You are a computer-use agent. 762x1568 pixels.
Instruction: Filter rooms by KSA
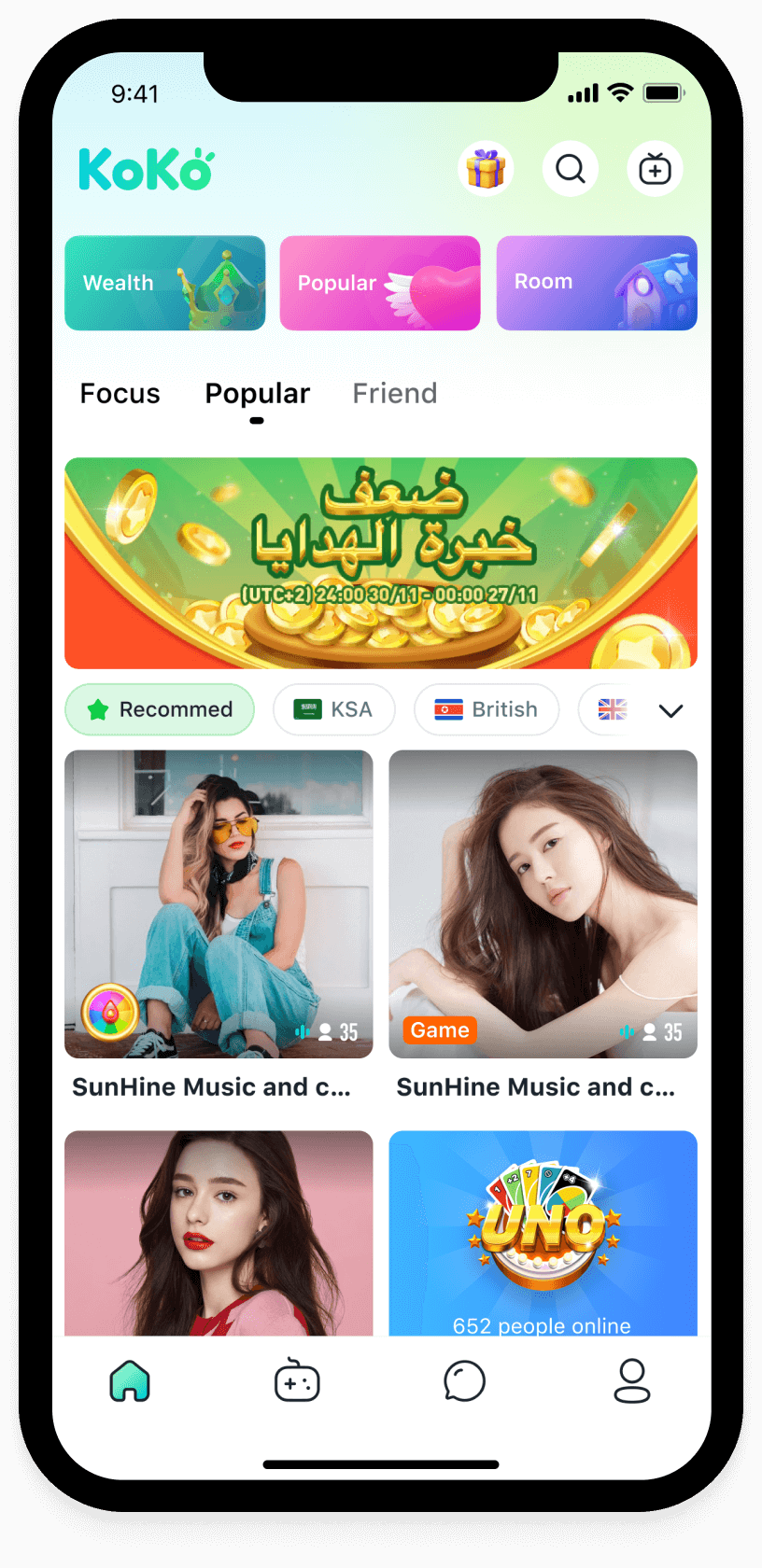pyautogui.click(x=334, y=709)
